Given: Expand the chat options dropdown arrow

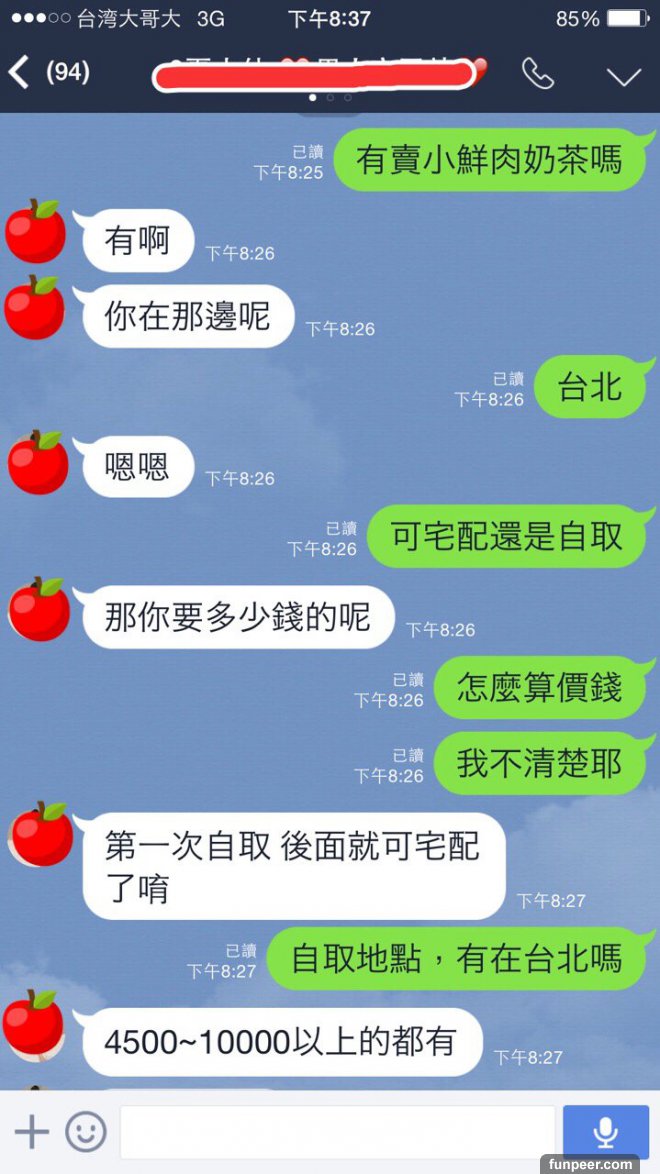Looking at the screenshot, I should pos(623,75).
